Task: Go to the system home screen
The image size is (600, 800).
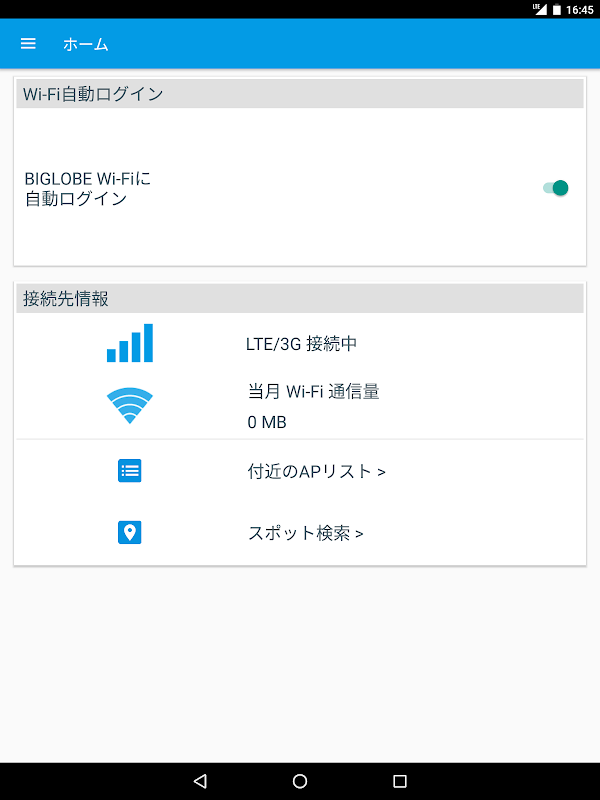Action: click(x=300, y=781)
